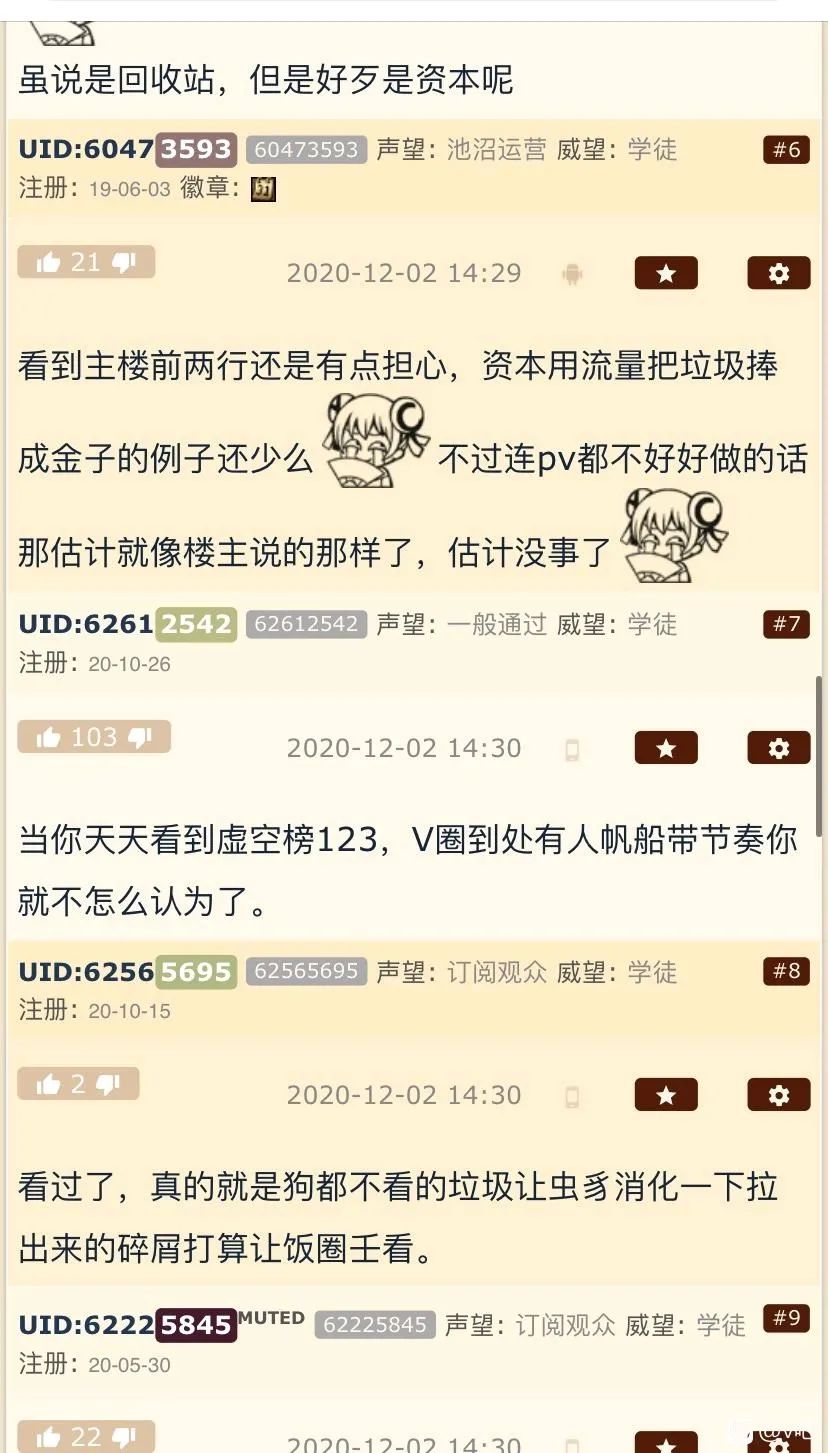This screenshot has height=1453, width=828.
Task: View profile of UID 62565695
Action: (127, 971)
